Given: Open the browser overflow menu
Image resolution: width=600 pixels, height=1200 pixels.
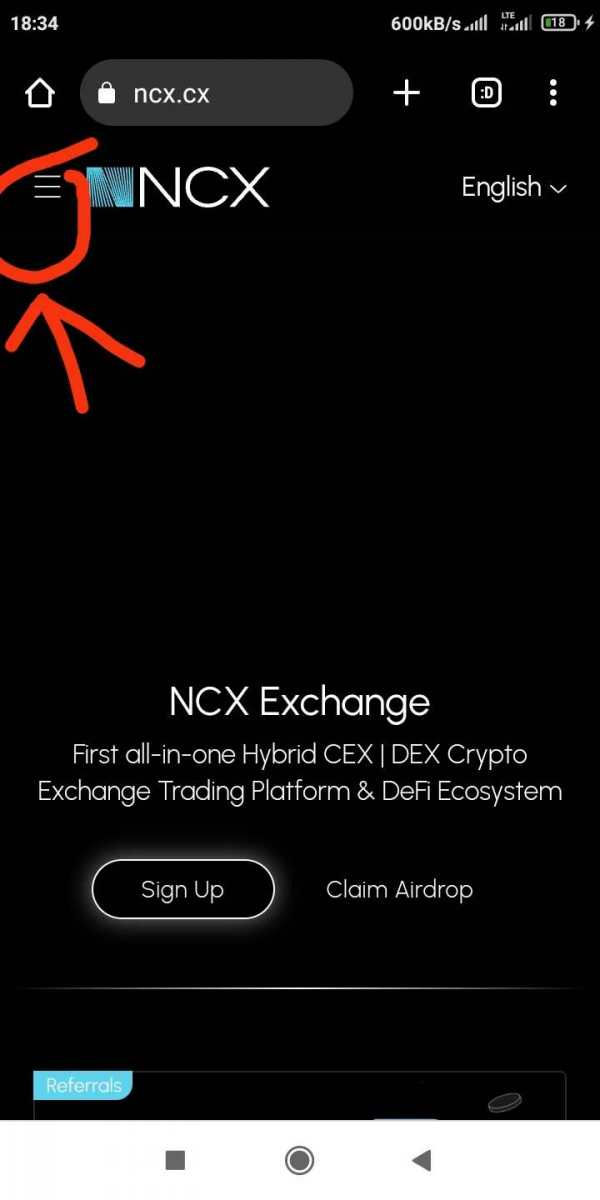Looking at the screenshot, I should 553,94.
